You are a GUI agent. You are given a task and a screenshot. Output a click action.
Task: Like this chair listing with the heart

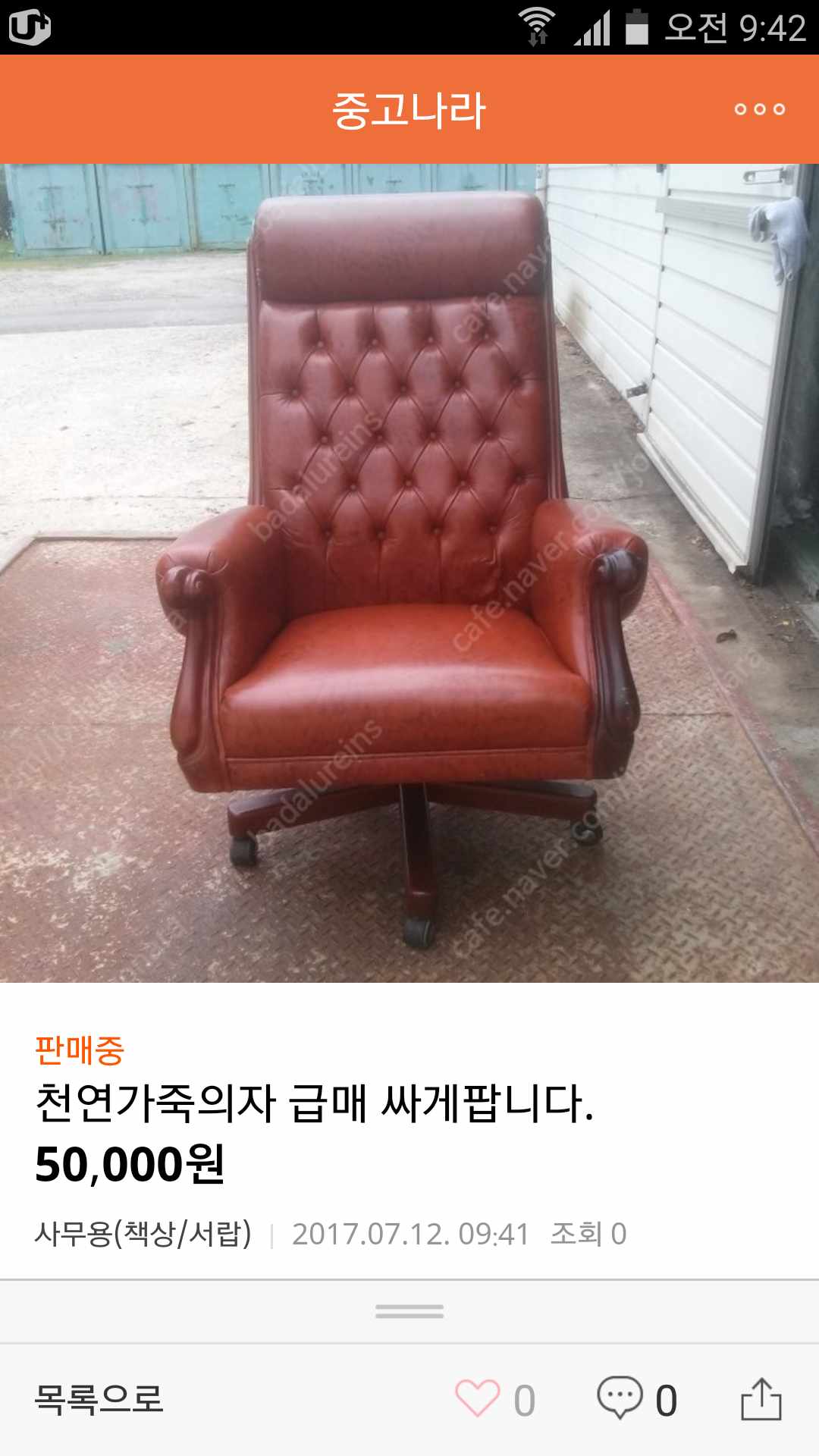[x=478, y=1398]
